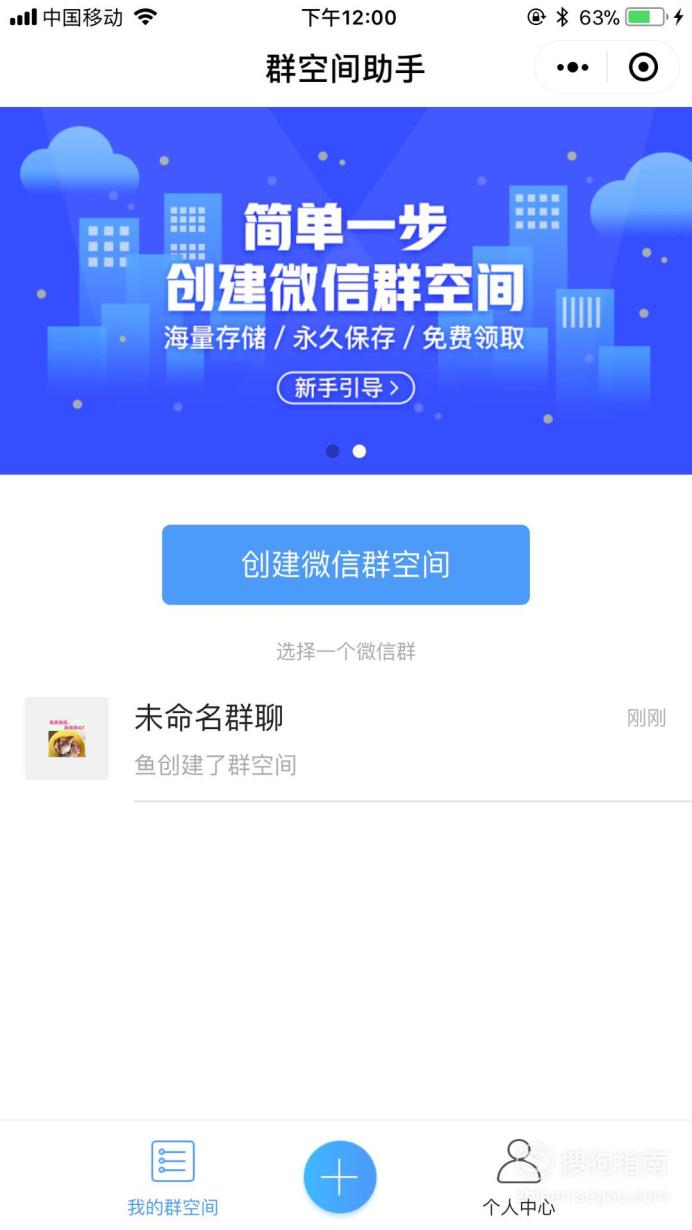Open the 未命名群聊 group space
Viewport: 692px width, 1230px height.
tap(346, 740)
